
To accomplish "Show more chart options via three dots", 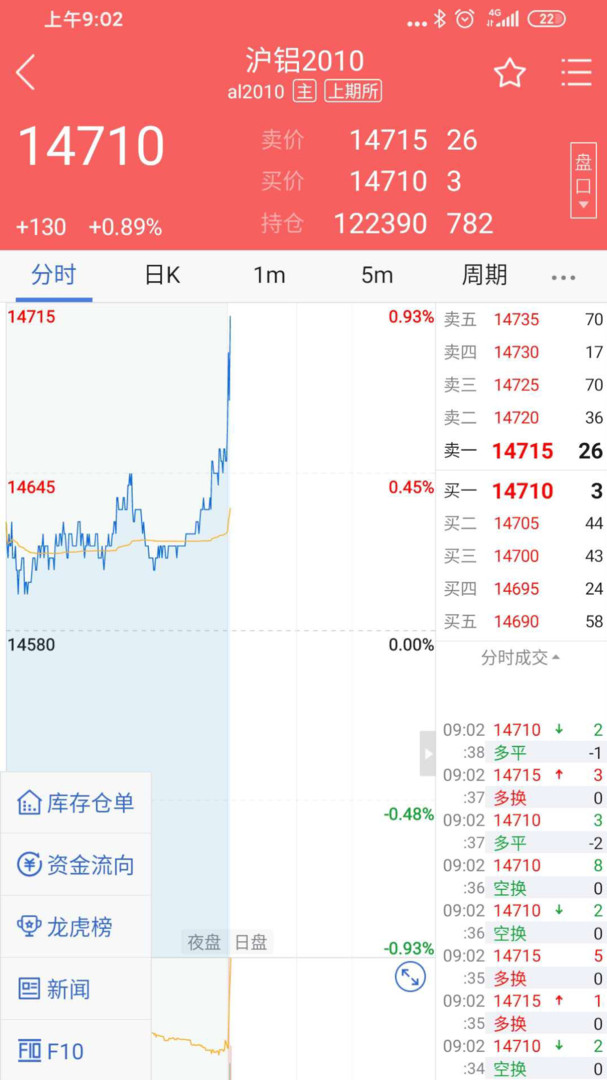I will click(563, 278).
